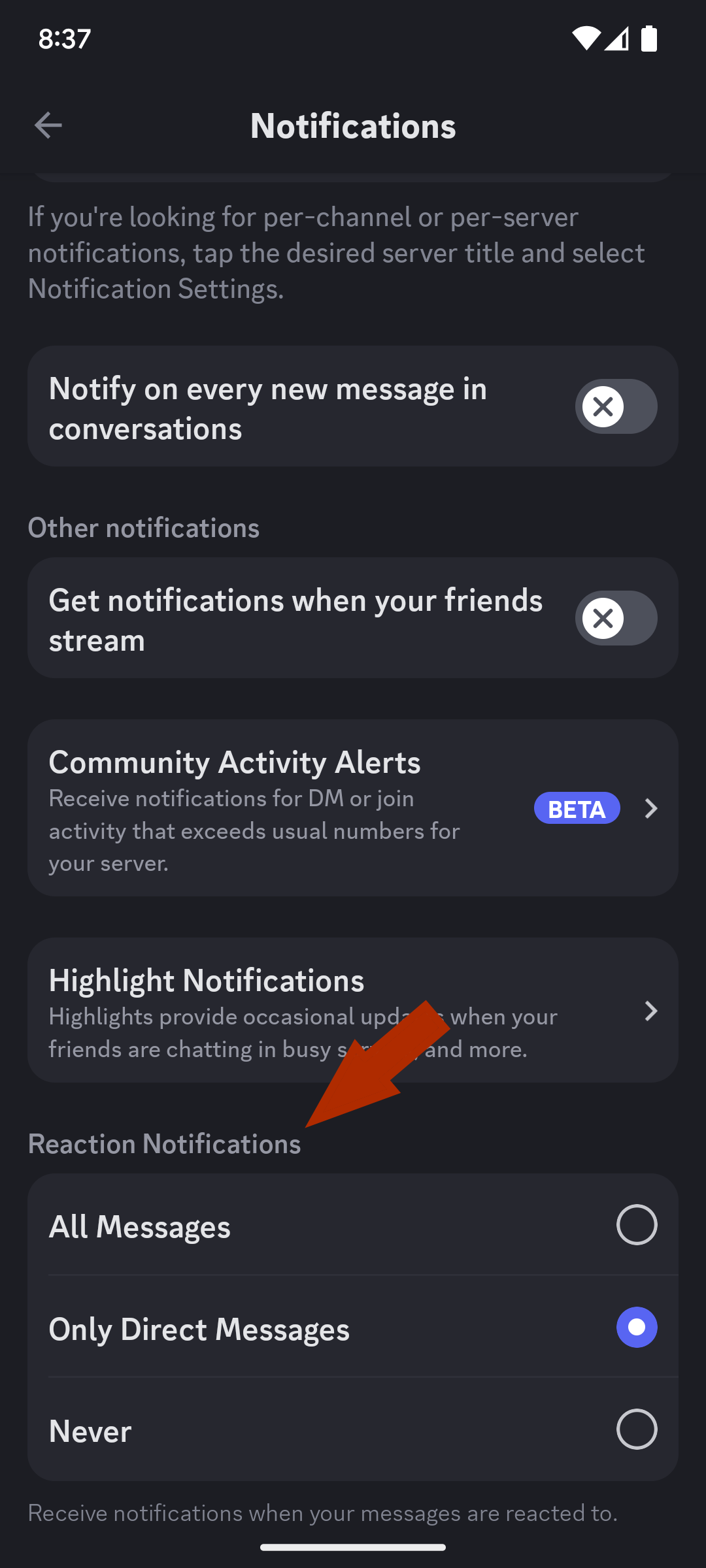This screenshot has height=1568, width=706.
Task: Select the Never reaction notifications option
Action: pos(637,1429)
